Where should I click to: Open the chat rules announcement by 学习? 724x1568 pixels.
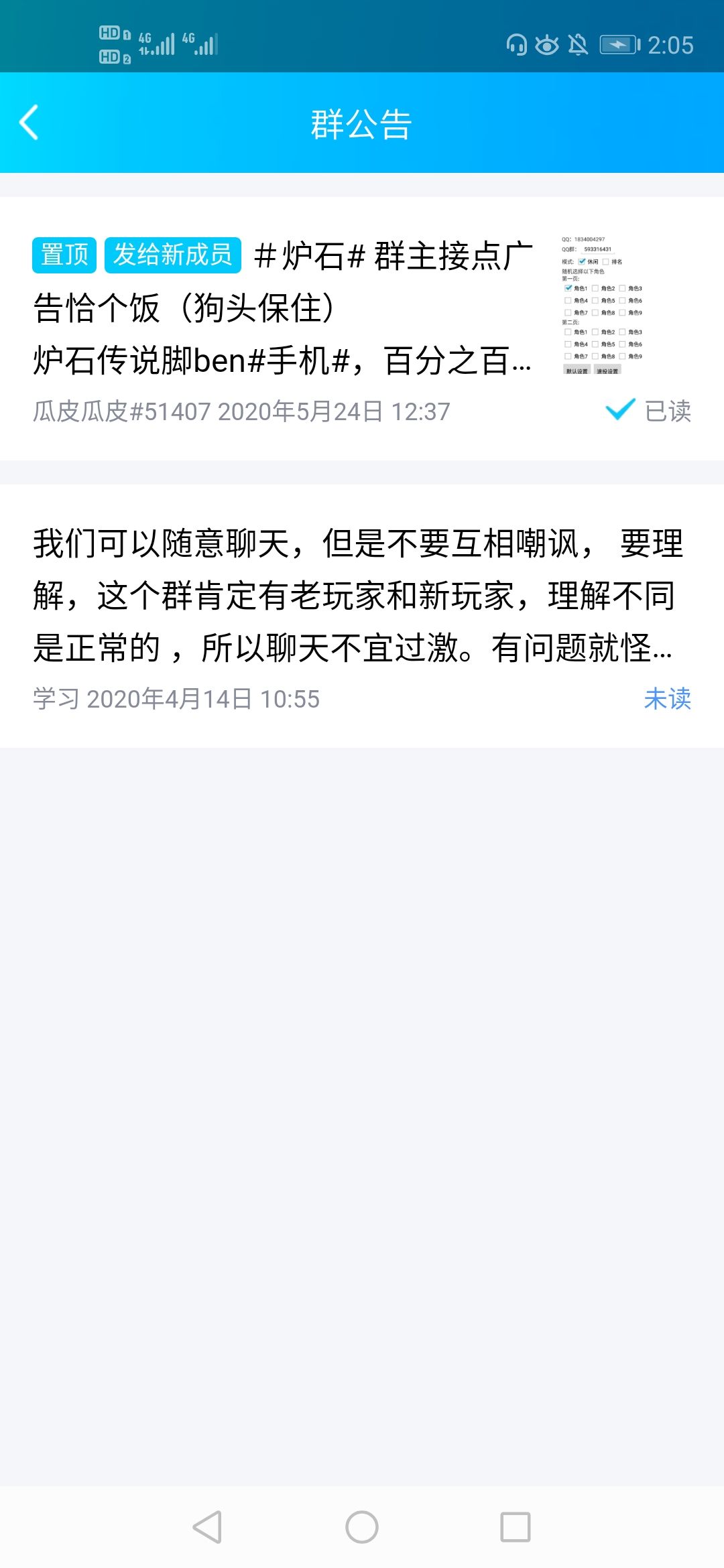(362, 616)
